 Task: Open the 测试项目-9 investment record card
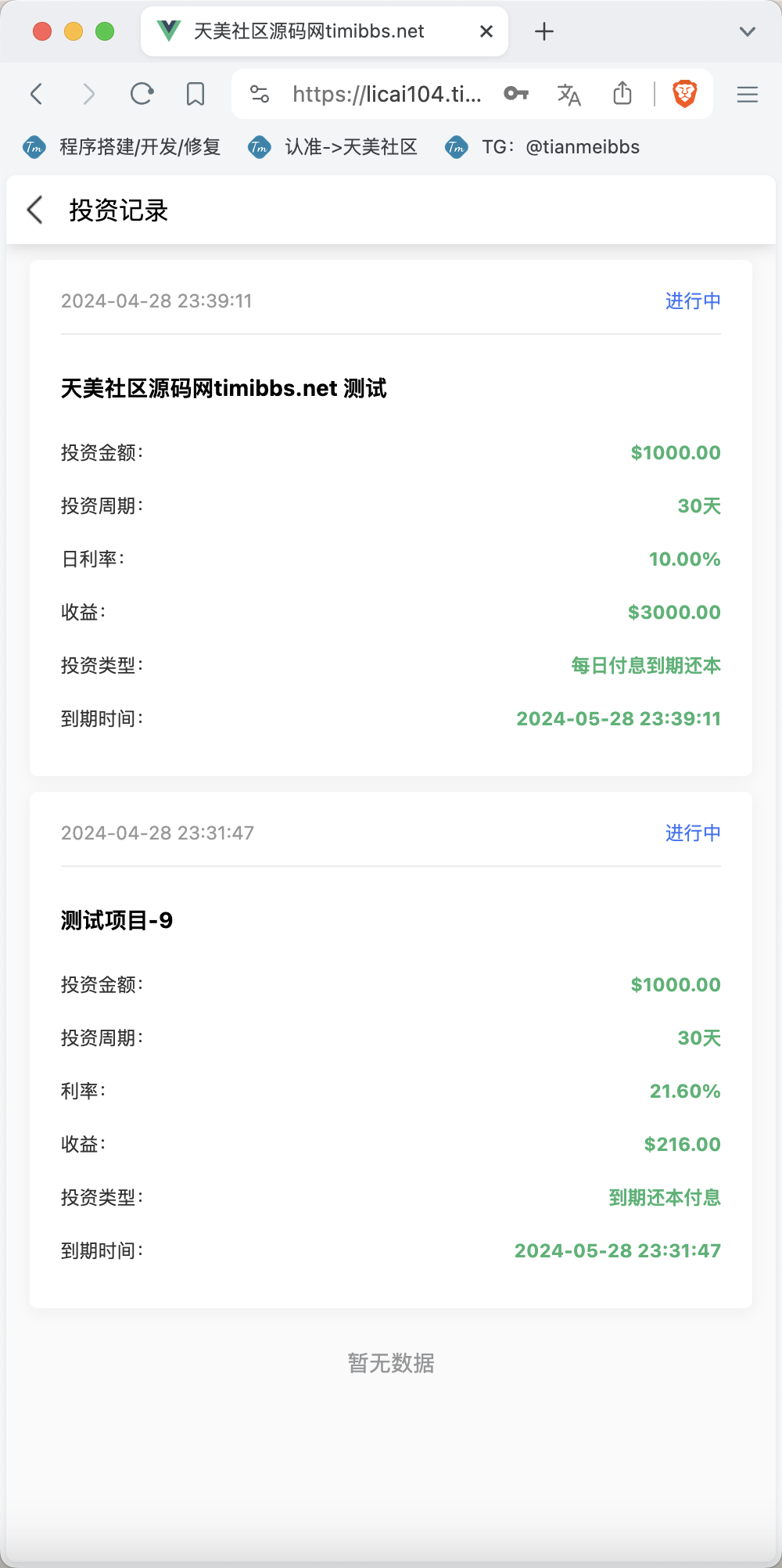pos(391,1050)
